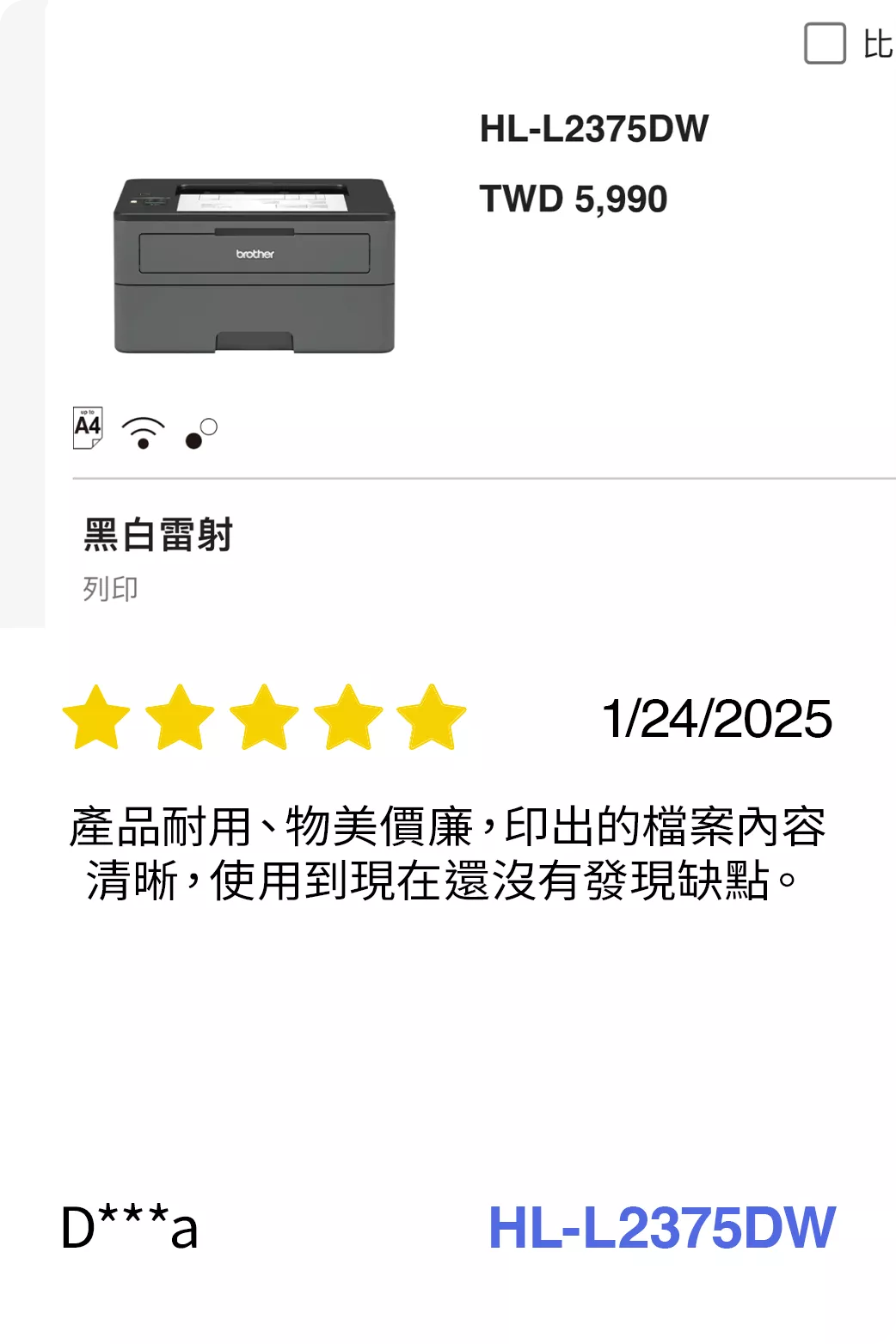Check the compare checkbox for HL-L2375DW
This screenshot has width=896, height=1344.
click(825, 44)
